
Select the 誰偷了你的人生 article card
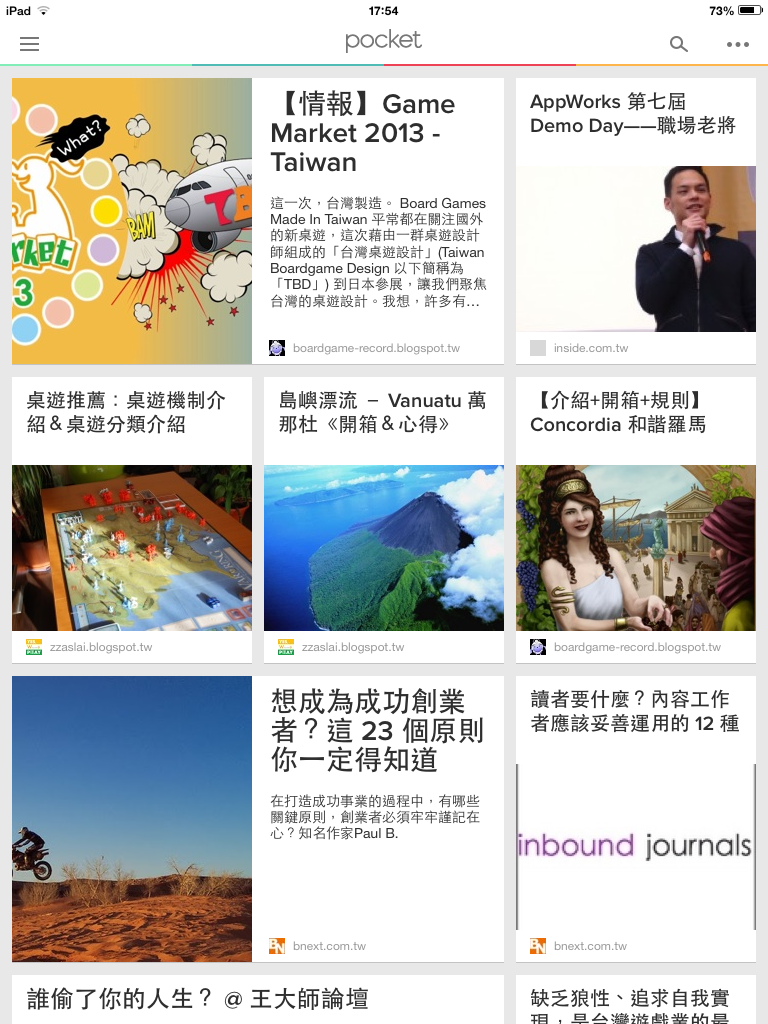click(257, 999)
